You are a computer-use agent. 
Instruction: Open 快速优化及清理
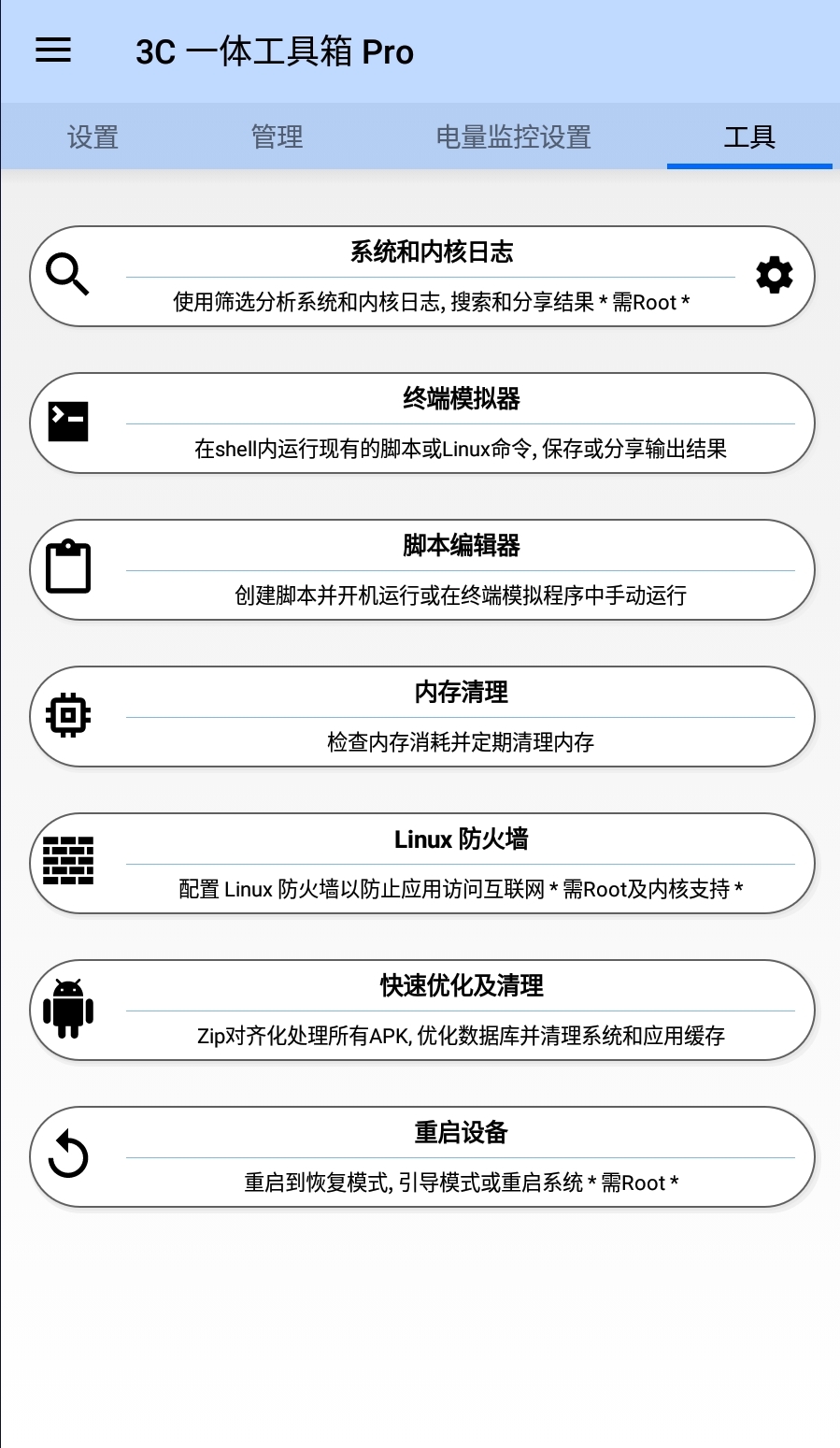coord(422,1010)
